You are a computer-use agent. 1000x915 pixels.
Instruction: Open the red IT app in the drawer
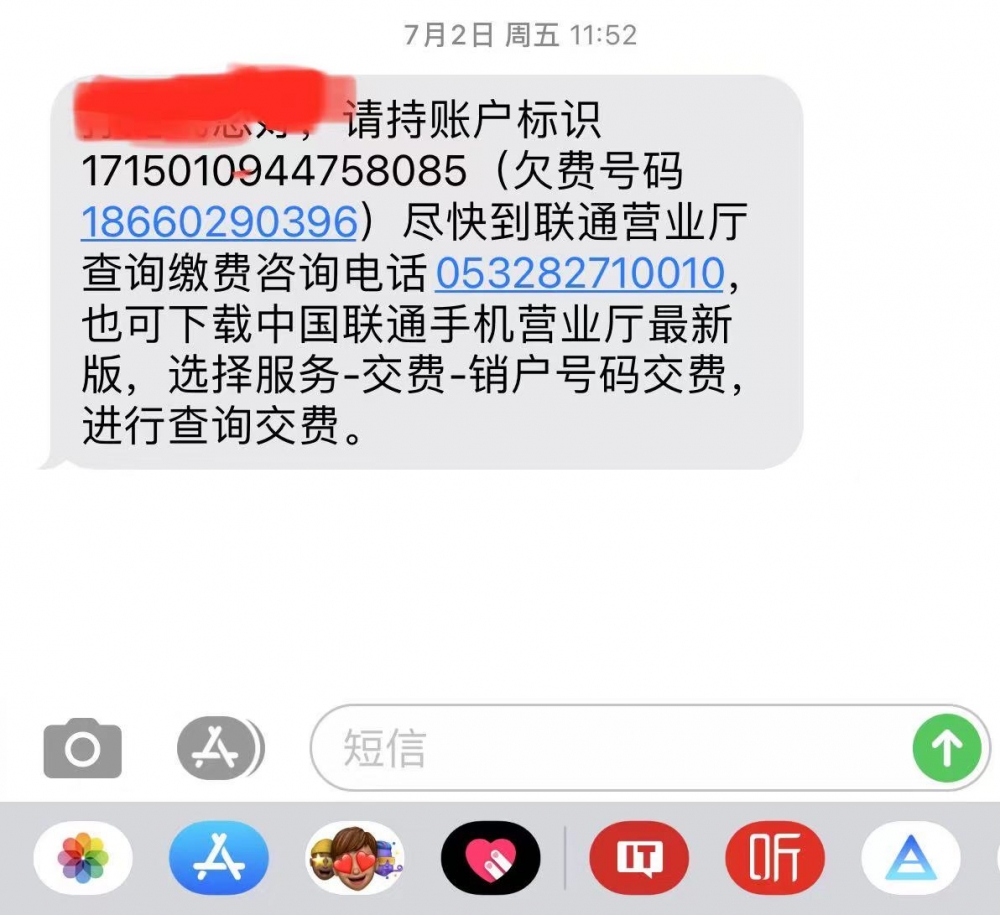(x=639, y=858)
